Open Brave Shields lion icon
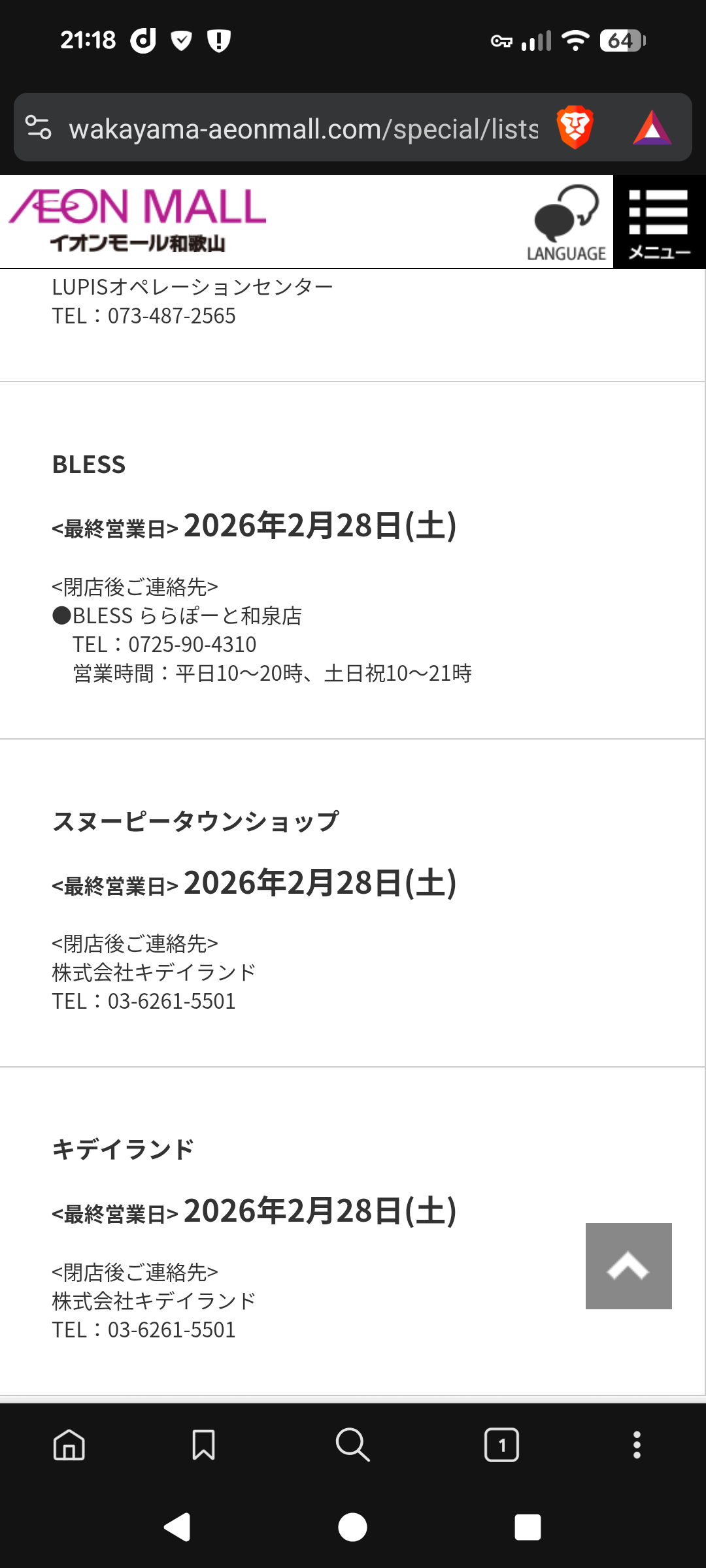The height and width of the screenshot is (1568, 706). coord(575,127)
